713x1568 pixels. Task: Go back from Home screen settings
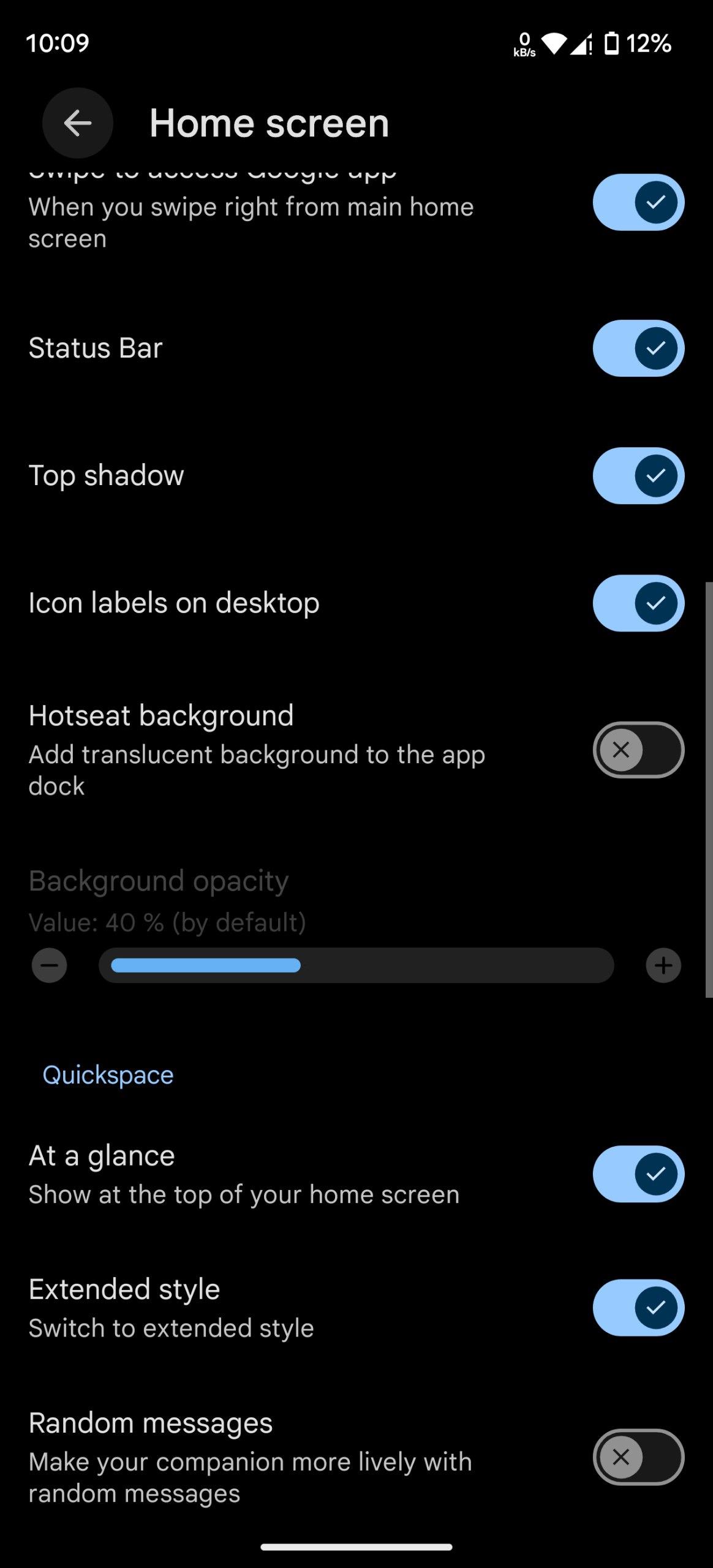[x=78, y=123]
